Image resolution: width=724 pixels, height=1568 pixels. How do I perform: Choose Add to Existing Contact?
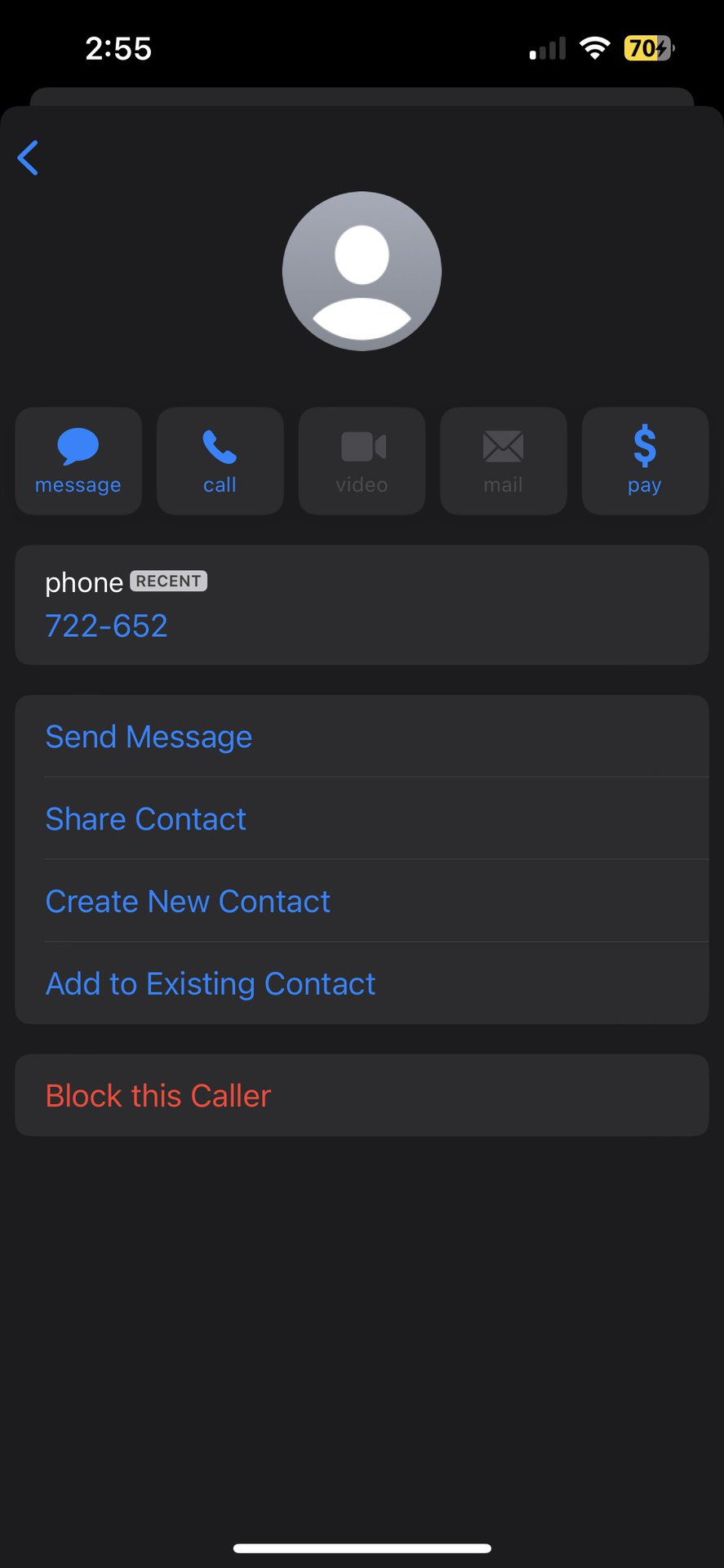(x=211, y=984)
